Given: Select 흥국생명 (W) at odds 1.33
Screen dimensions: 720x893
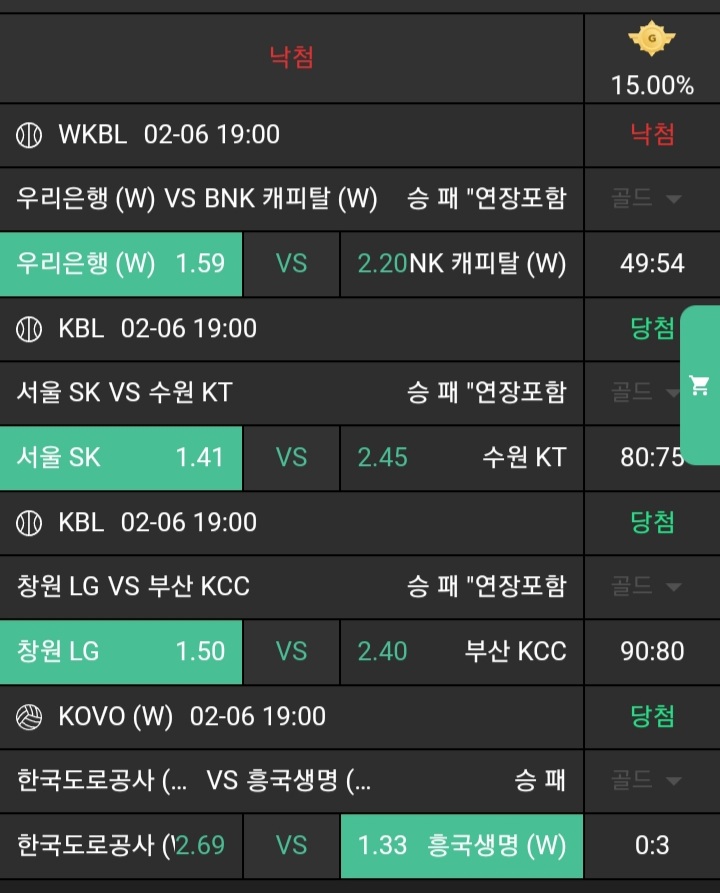Looking at the screenshot, I should point(461,846).
